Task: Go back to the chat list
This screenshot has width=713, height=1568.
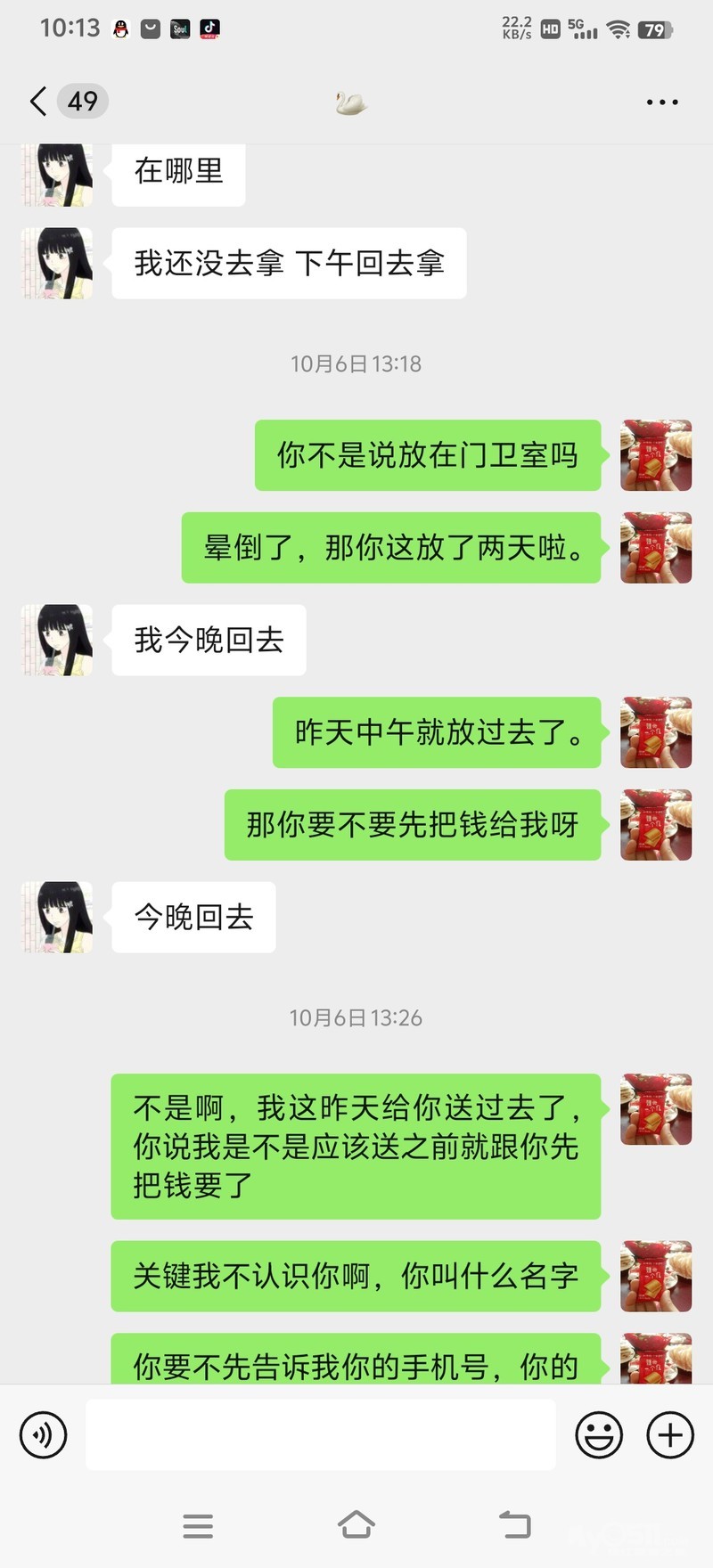Action: point(38,102)
